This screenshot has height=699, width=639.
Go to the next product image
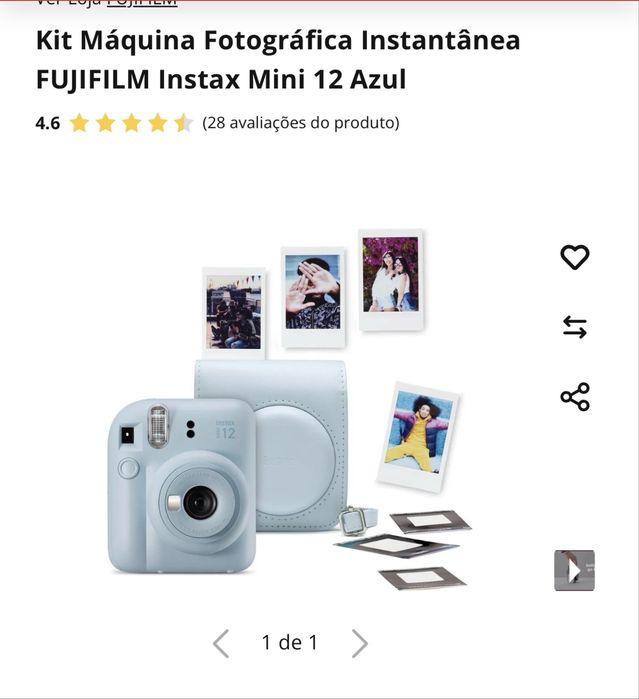pyautogui.click(x=360, y=643)
